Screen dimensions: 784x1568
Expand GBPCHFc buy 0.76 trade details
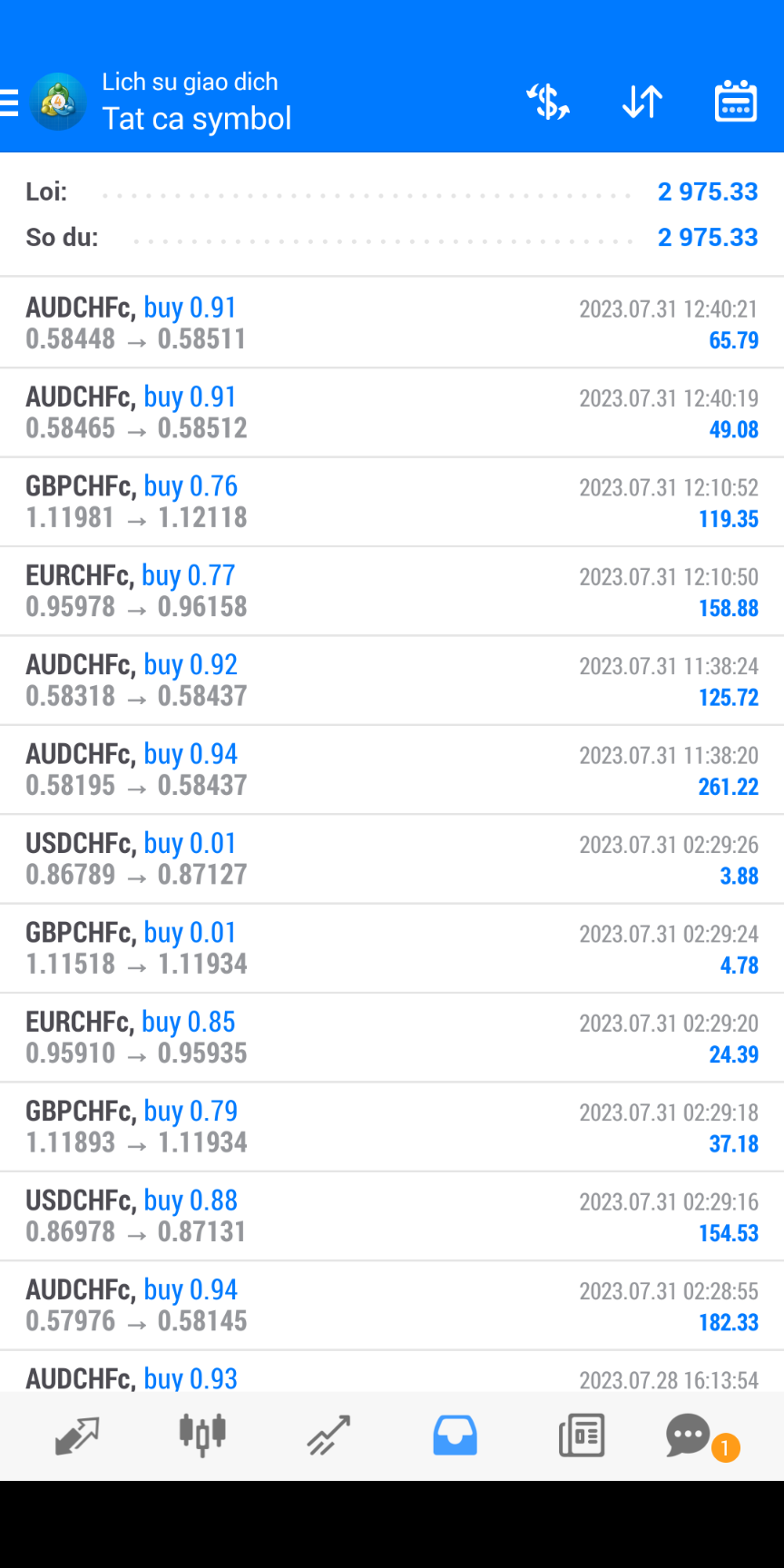(x=392, y=502)
